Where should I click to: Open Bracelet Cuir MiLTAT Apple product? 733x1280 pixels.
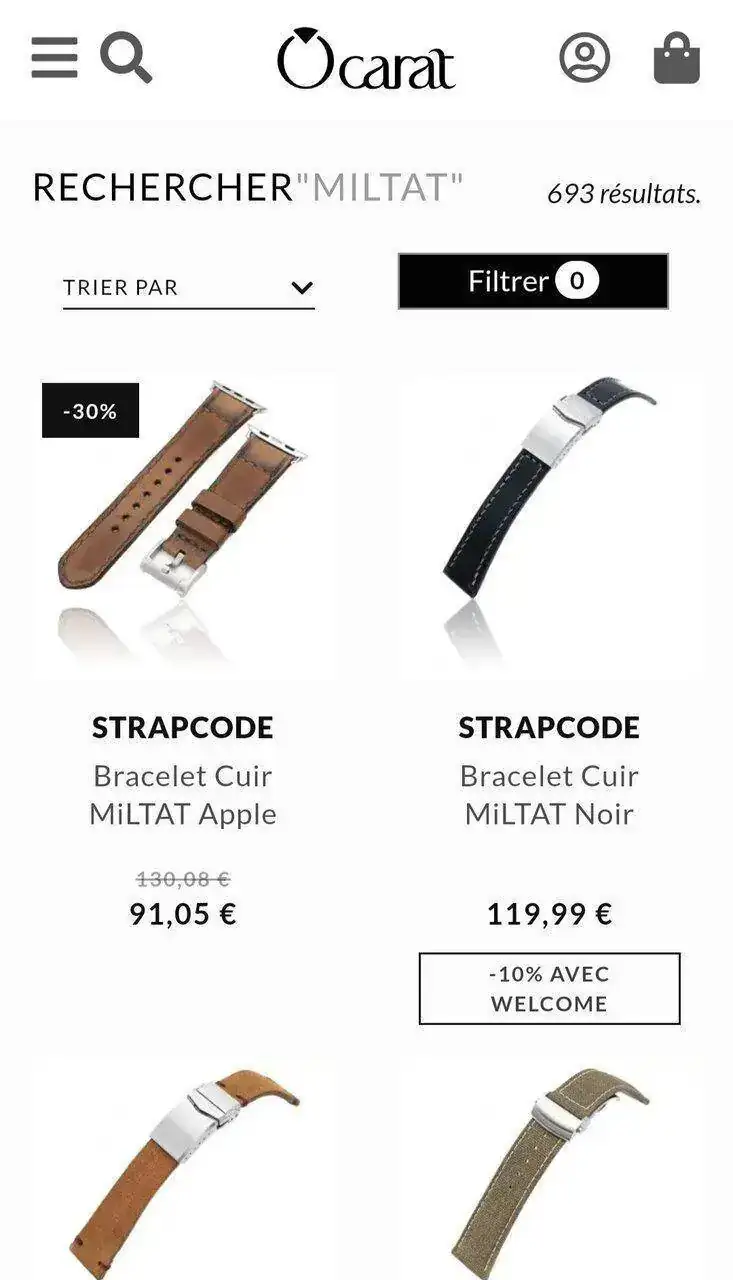[183, 795]
